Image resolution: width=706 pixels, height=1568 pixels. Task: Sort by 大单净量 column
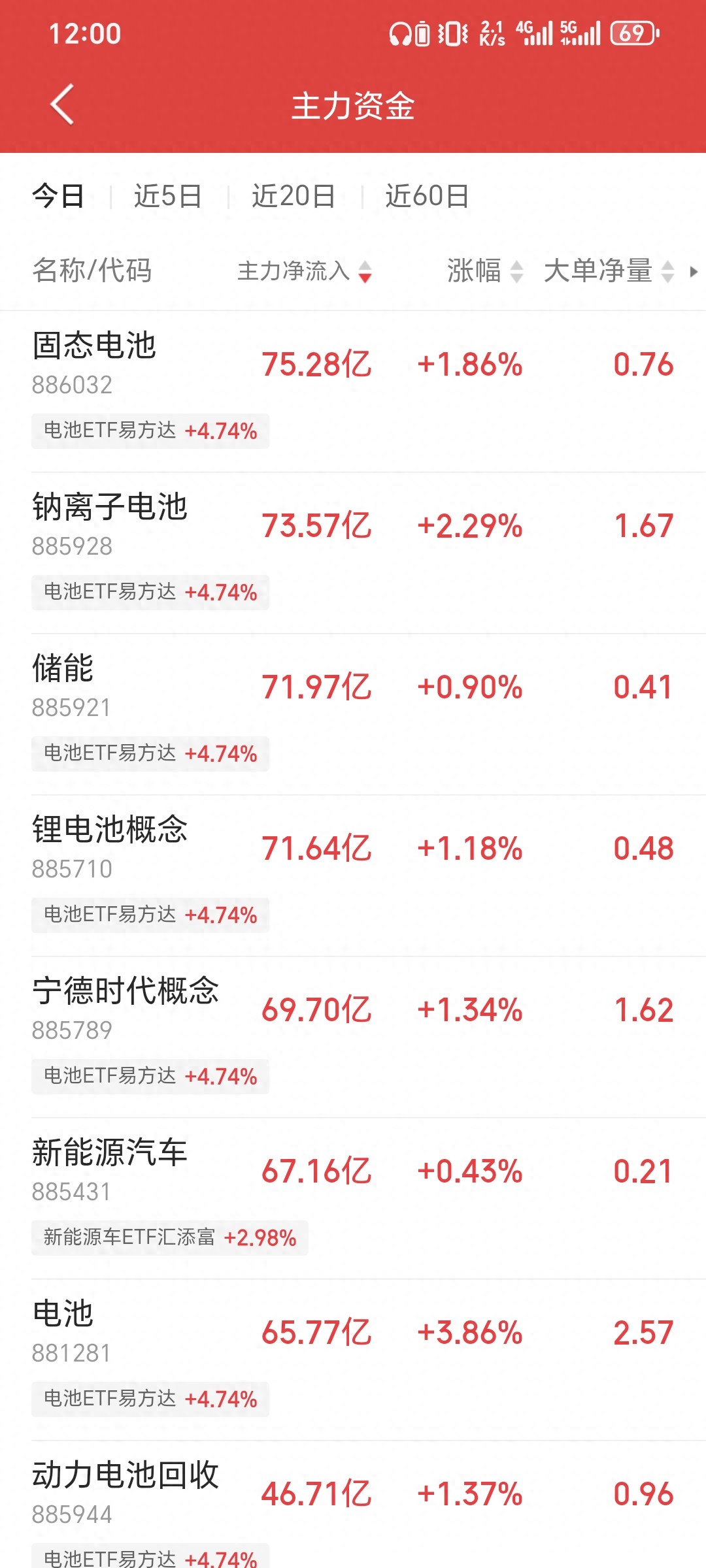[608, 271]
